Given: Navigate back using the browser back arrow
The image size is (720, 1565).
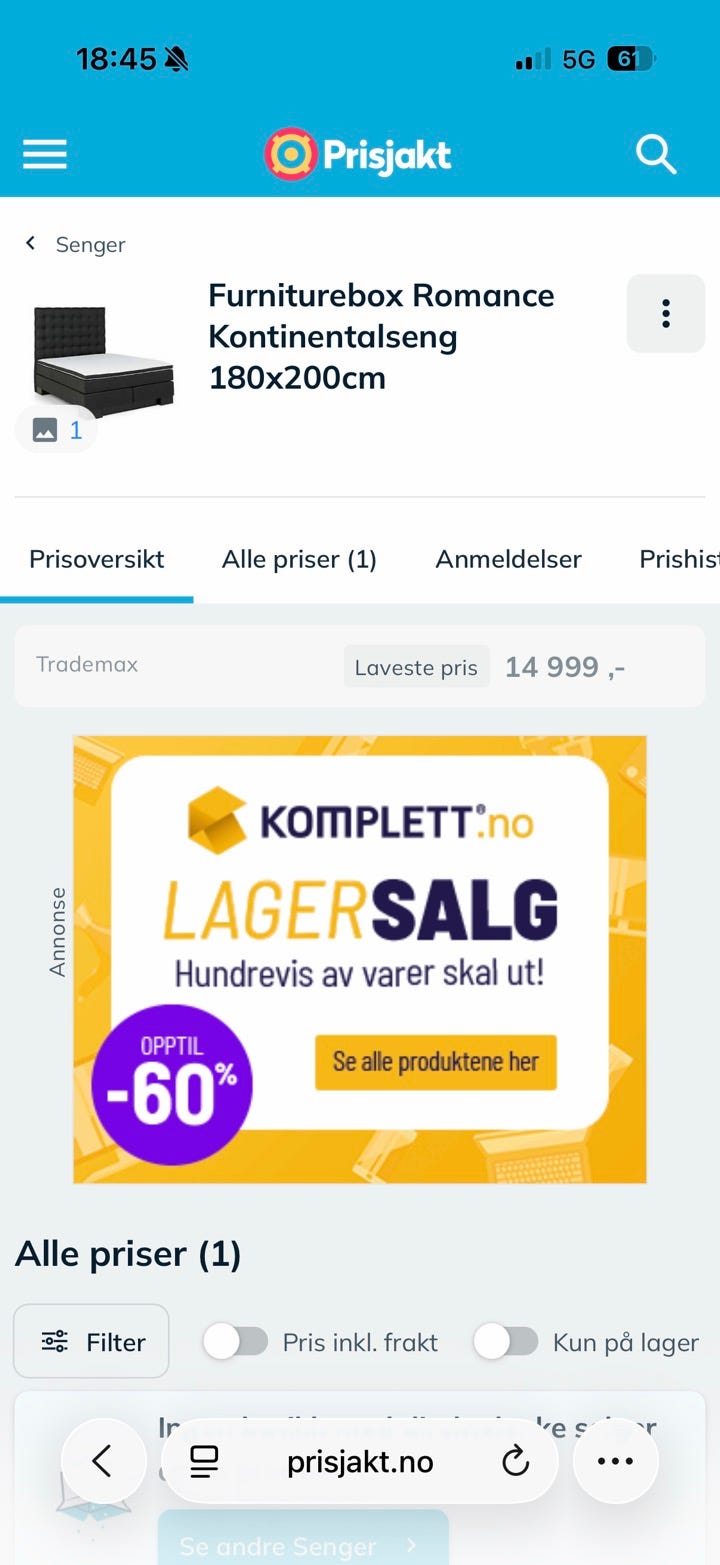Looking at the screenshot, I should pos(104,1461).
